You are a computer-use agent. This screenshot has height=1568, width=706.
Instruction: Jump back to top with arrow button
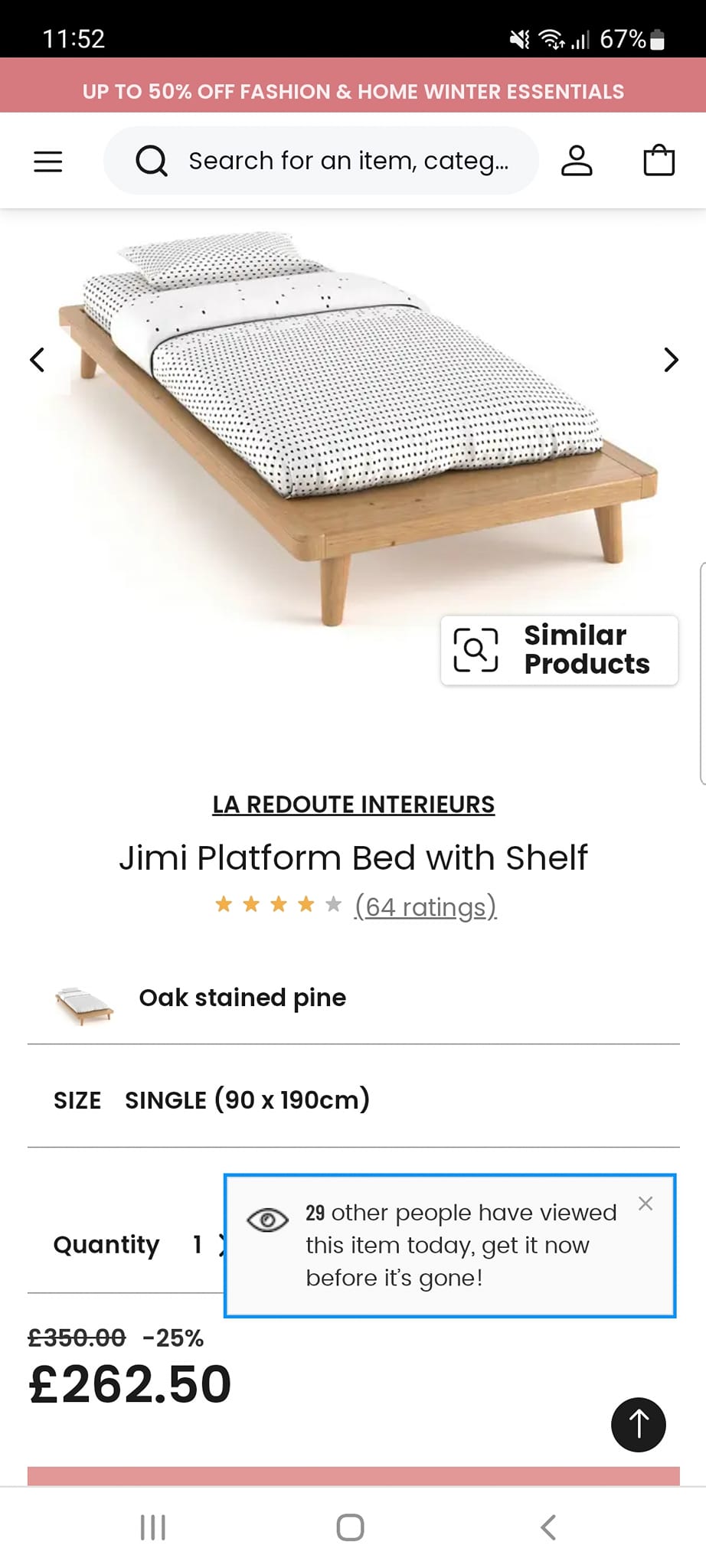coord(638,1425)
